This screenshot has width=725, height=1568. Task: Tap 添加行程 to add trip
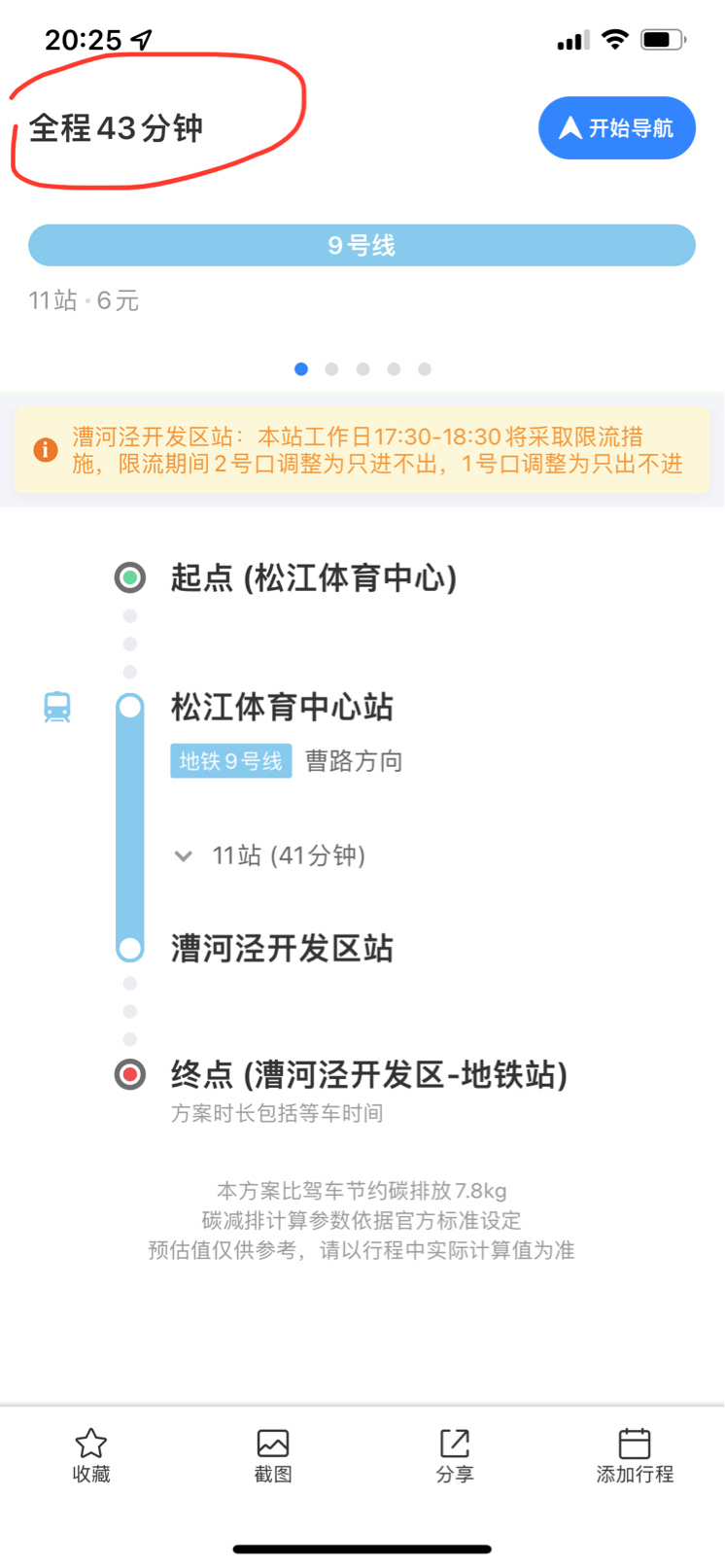(x=635, y=1455)
